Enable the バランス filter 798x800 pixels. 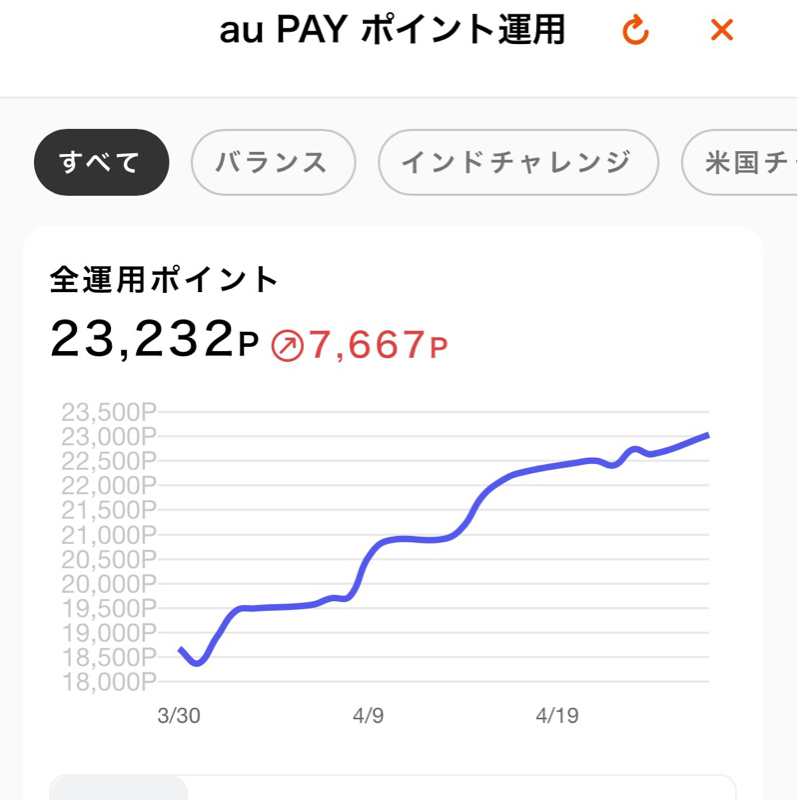coord(273,162)
